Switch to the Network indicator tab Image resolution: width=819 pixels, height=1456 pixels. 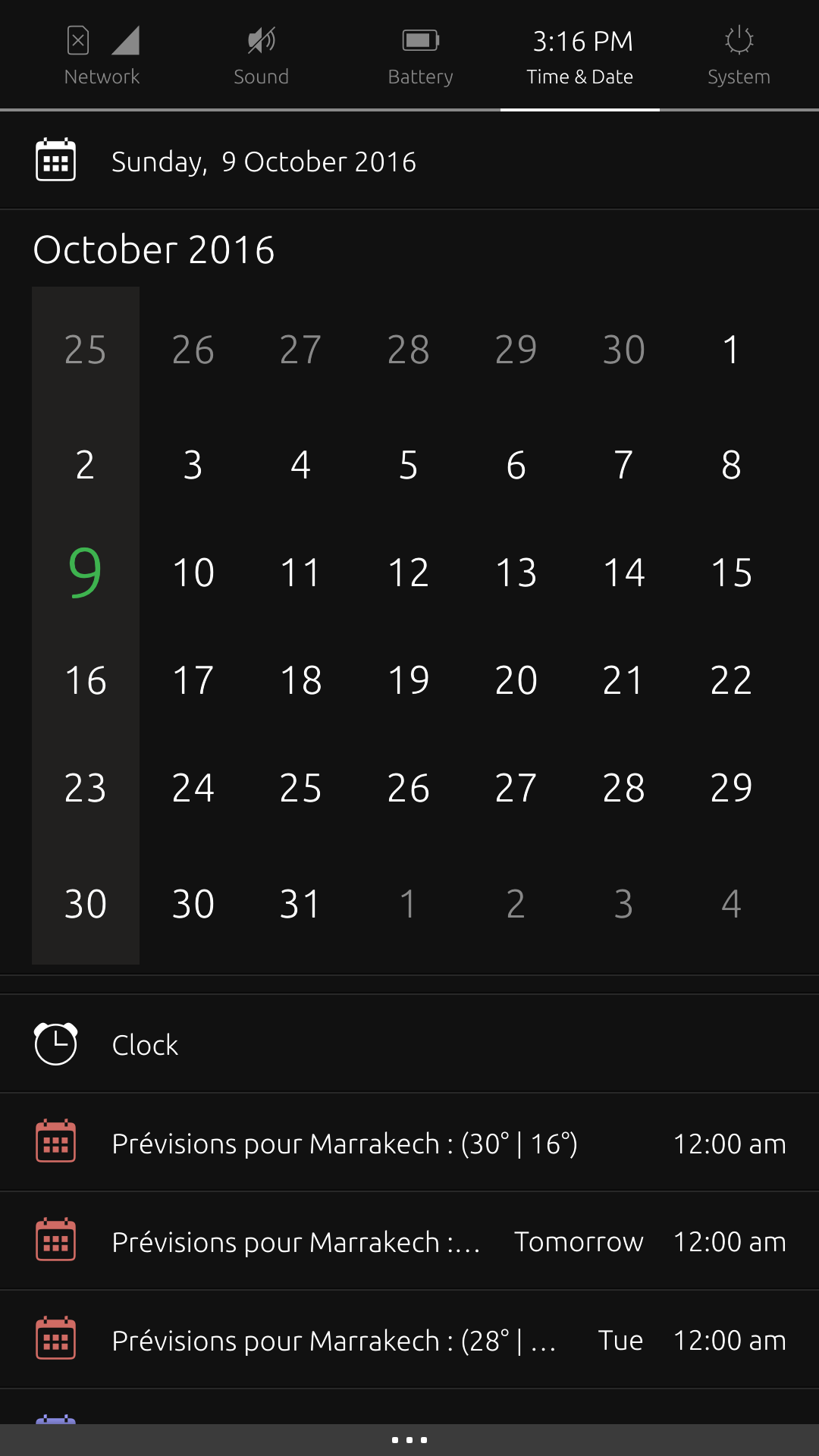102,57
